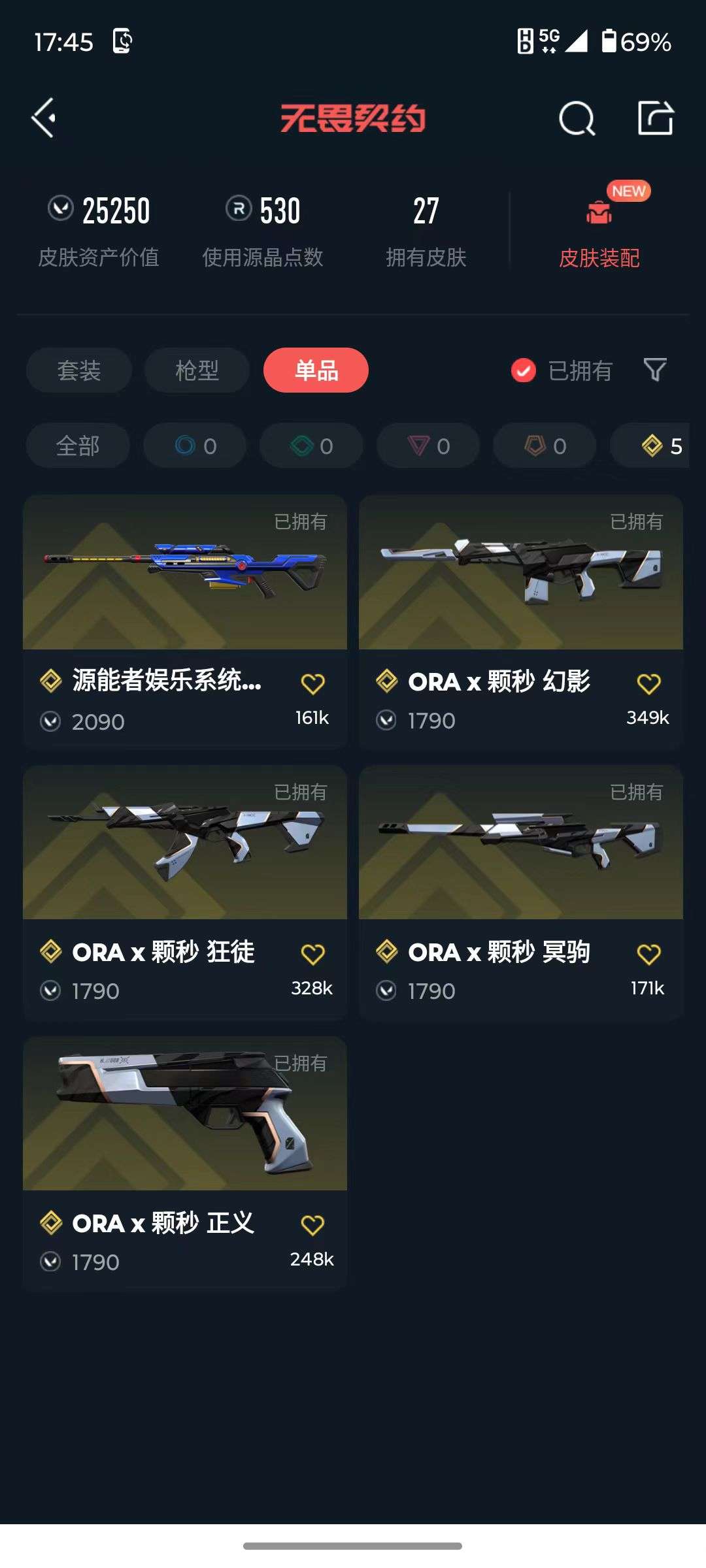Select the pink rarity filter chip
Image resolution: width=706 pixels, height=1568 pixels.
(x=427, y=446)
